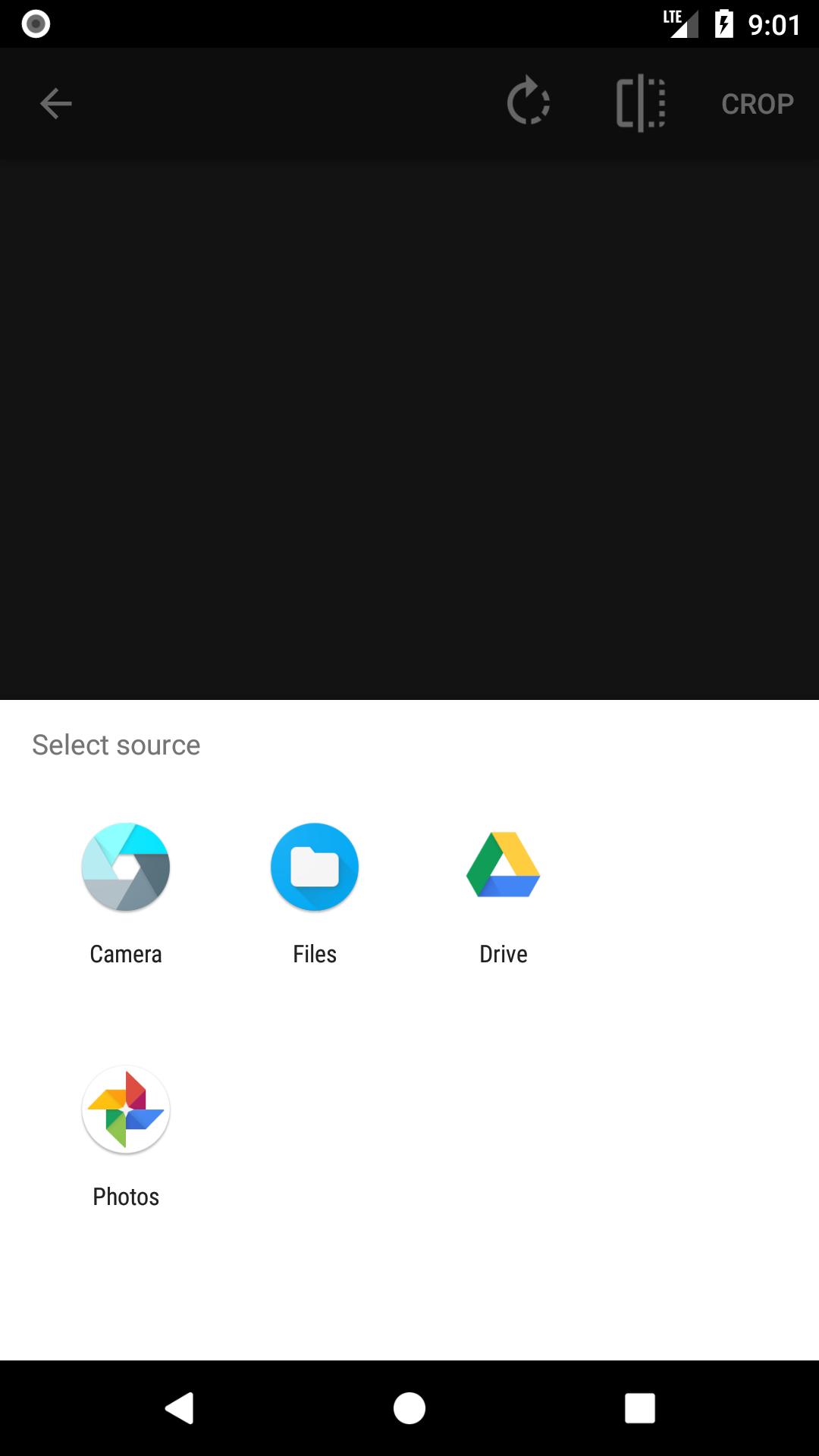Flip the image with the flip icon
This screenshot has width=819, height=1456.
click(641, 103)
